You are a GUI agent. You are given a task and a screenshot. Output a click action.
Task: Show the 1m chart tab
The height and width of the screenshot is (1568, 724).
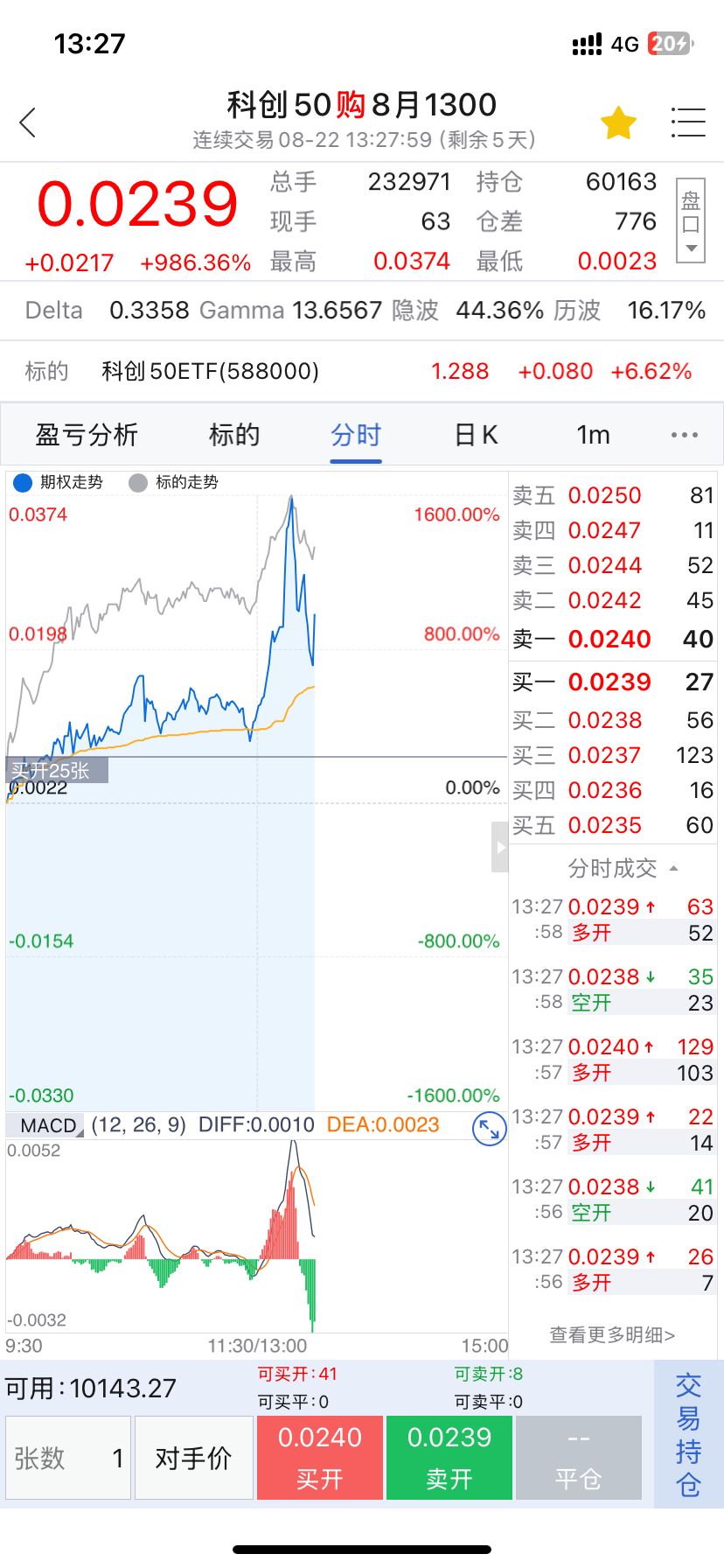pyautogui.click(x=594, y=435)
